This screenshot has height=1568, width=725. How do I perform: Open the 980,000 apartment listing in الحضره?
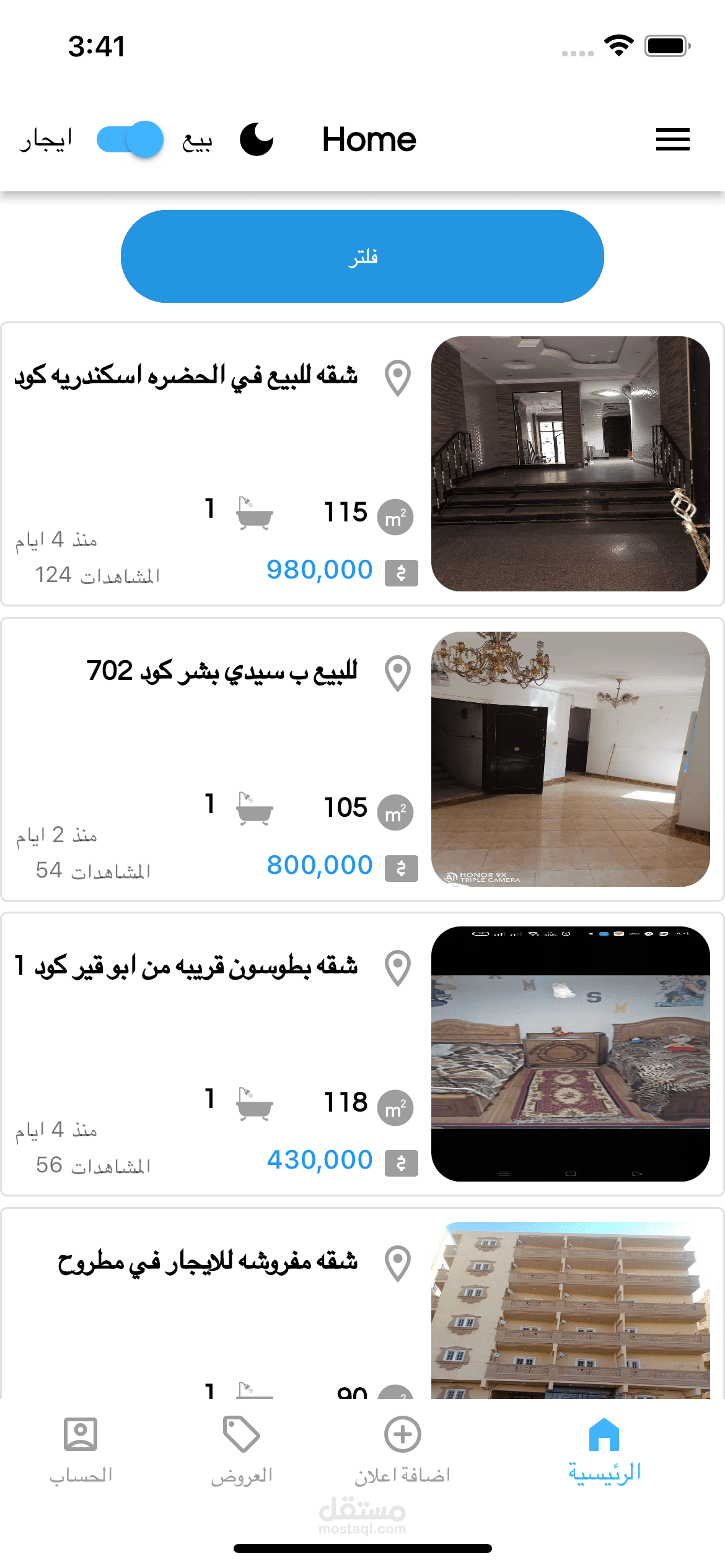tap(362, 464)
